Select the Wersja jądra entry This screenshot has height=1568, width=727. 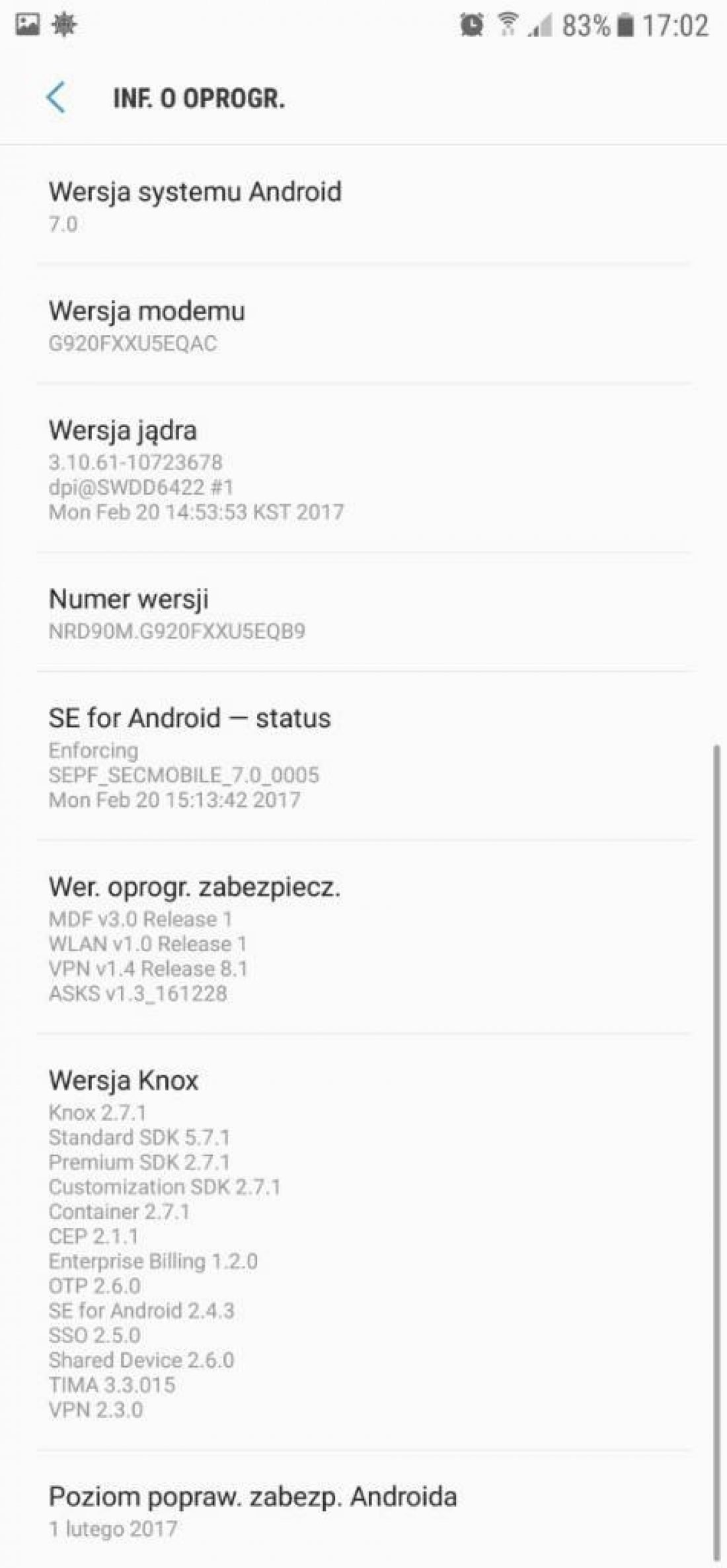click(x=363, y=468)
